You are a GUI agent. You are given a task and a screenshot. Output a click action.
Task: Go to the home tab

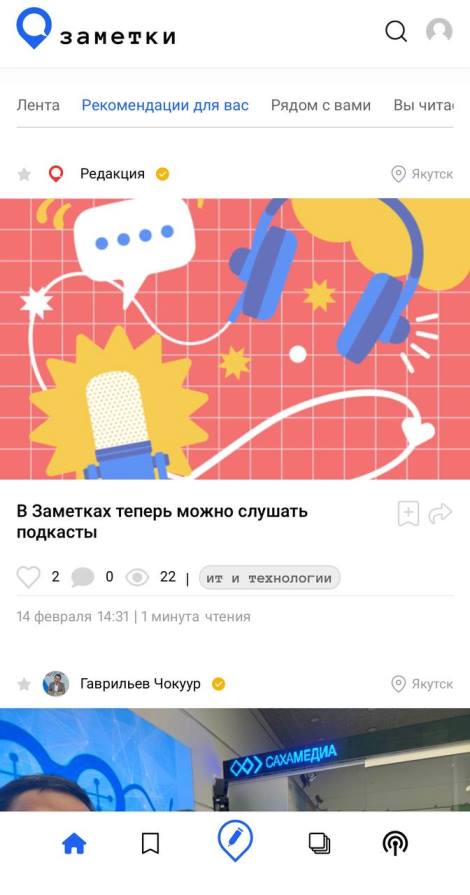[x=74, y=843]
